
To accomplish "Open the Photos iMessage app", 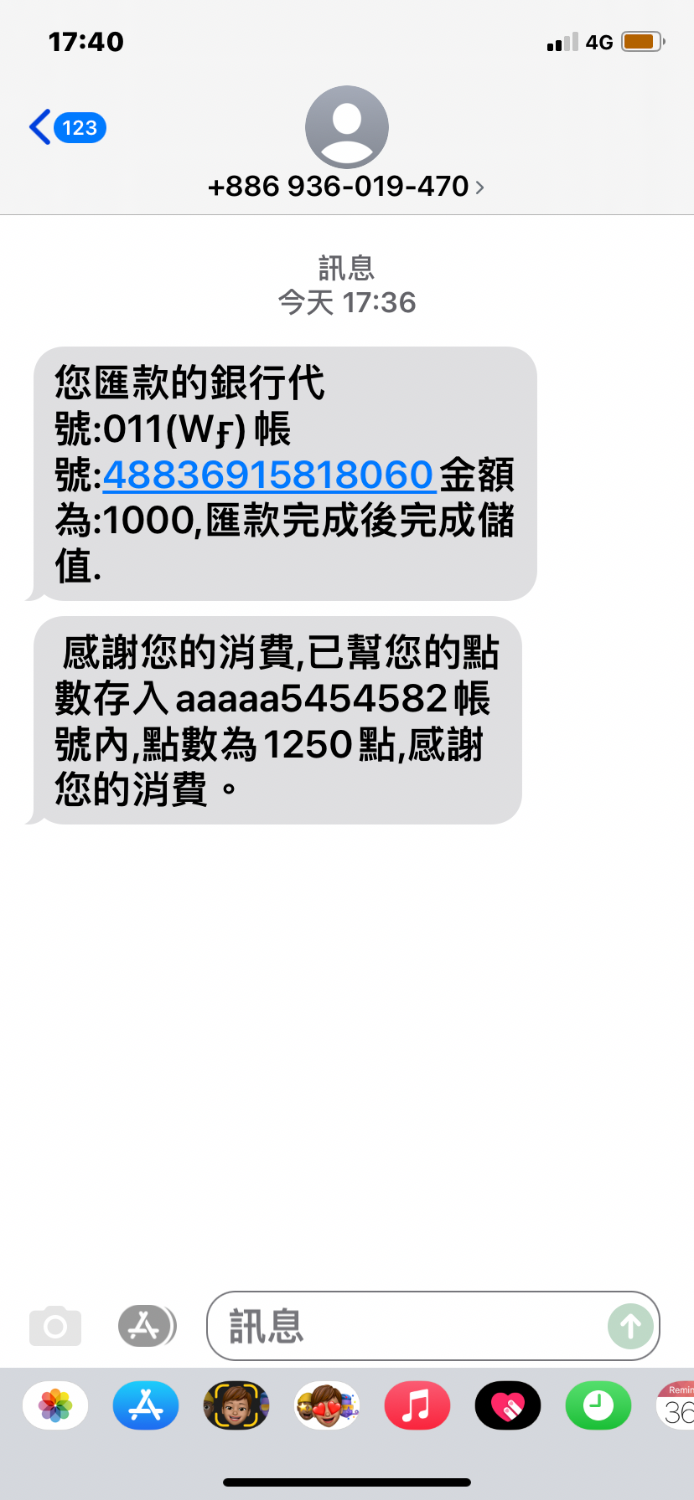I will coord(55,1407).
